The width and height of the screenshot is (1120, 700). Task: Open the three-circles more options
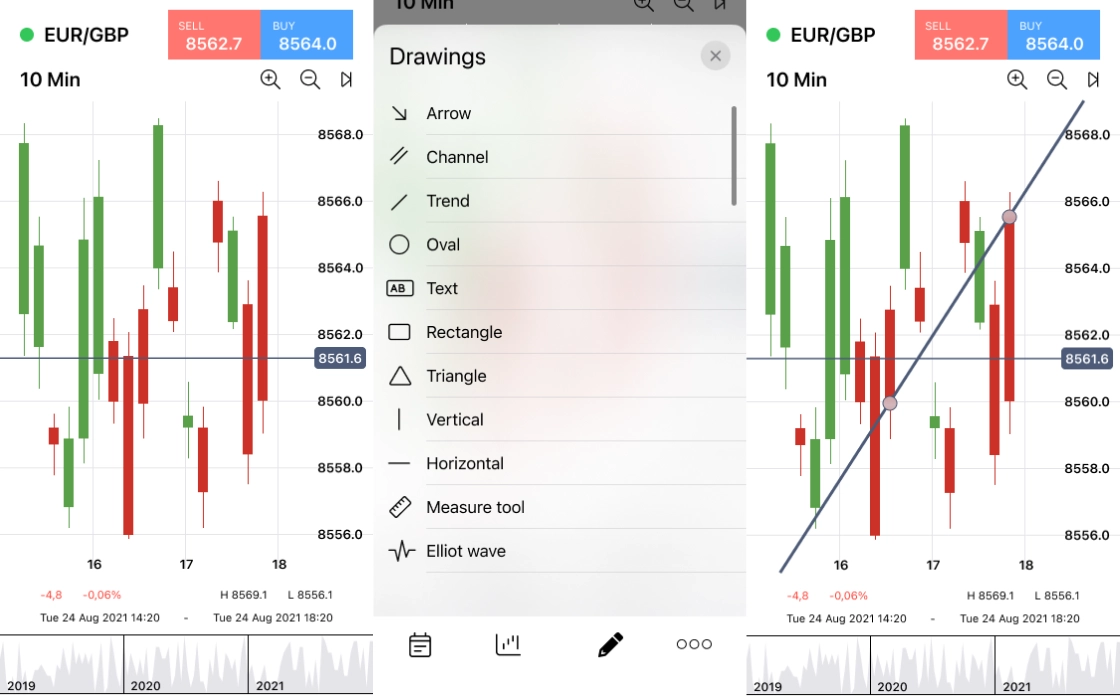pyautogui.click(x=694, y=645)
